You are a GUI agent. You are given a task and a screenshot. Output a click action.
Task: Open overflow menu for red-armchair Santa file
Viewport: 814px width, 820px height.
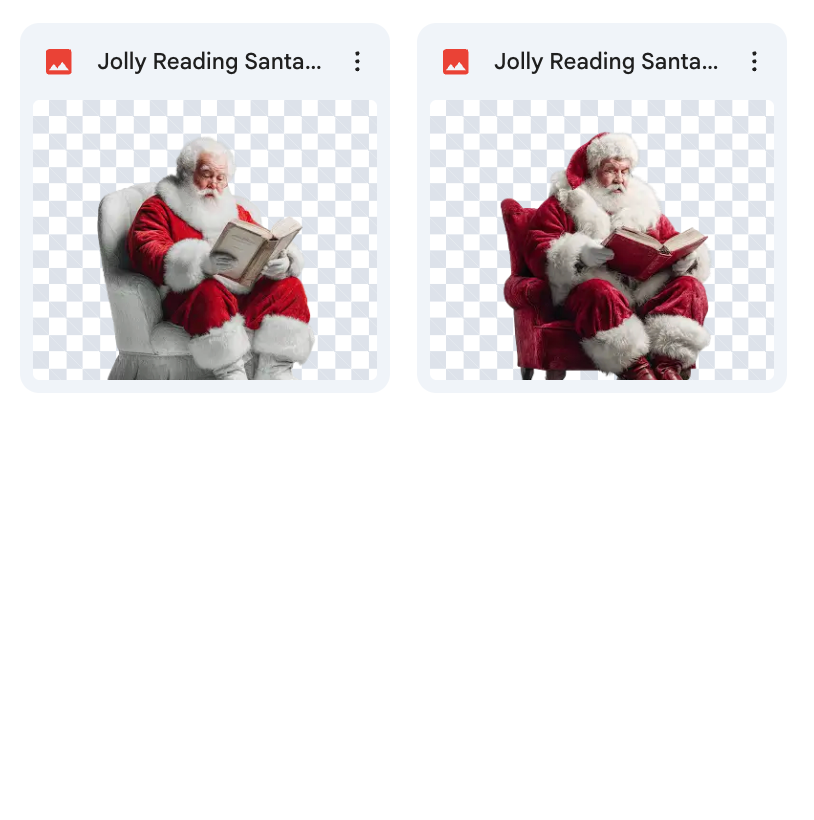point(754,62)
